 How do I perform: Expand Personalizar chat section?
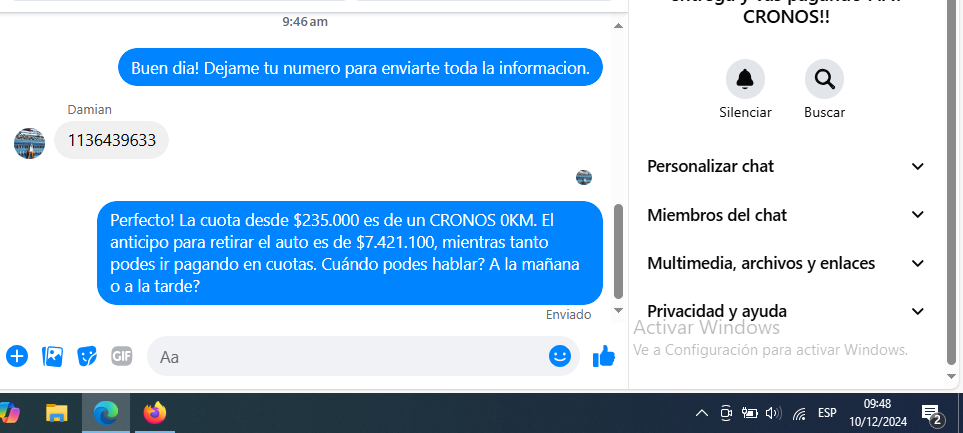[x=786, y=166]
